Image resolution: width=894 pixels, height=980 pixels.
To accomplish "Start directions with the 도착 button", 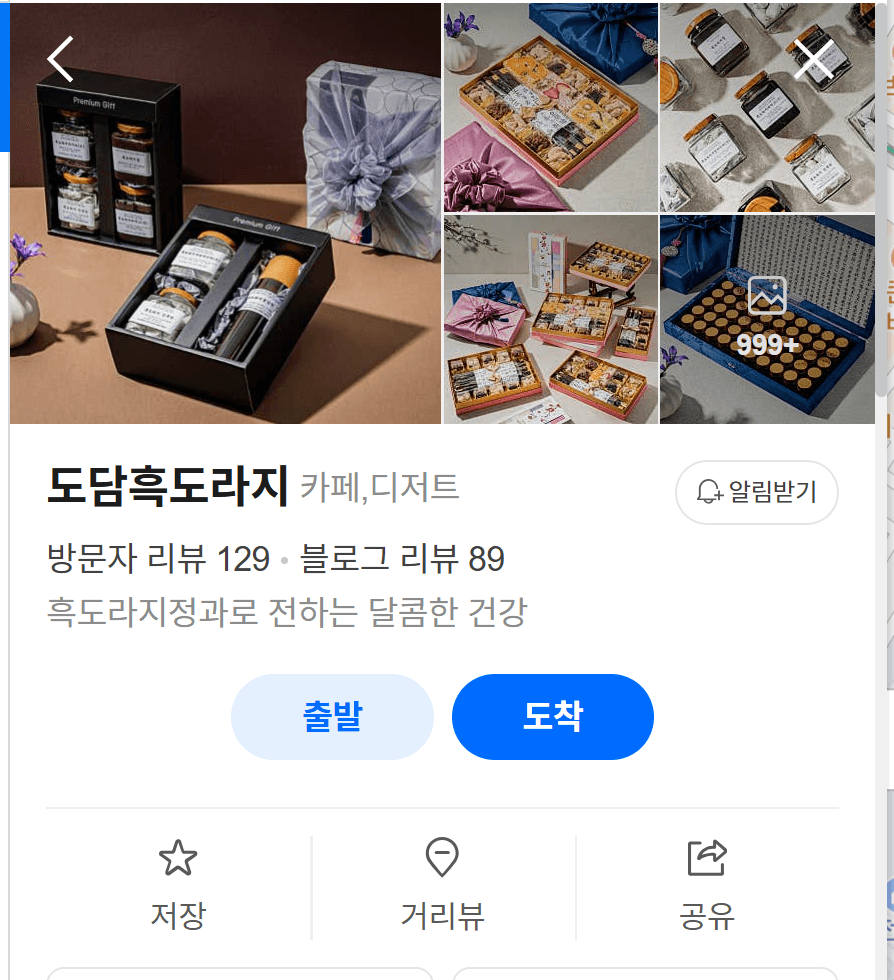I will [x=552, y=716].
